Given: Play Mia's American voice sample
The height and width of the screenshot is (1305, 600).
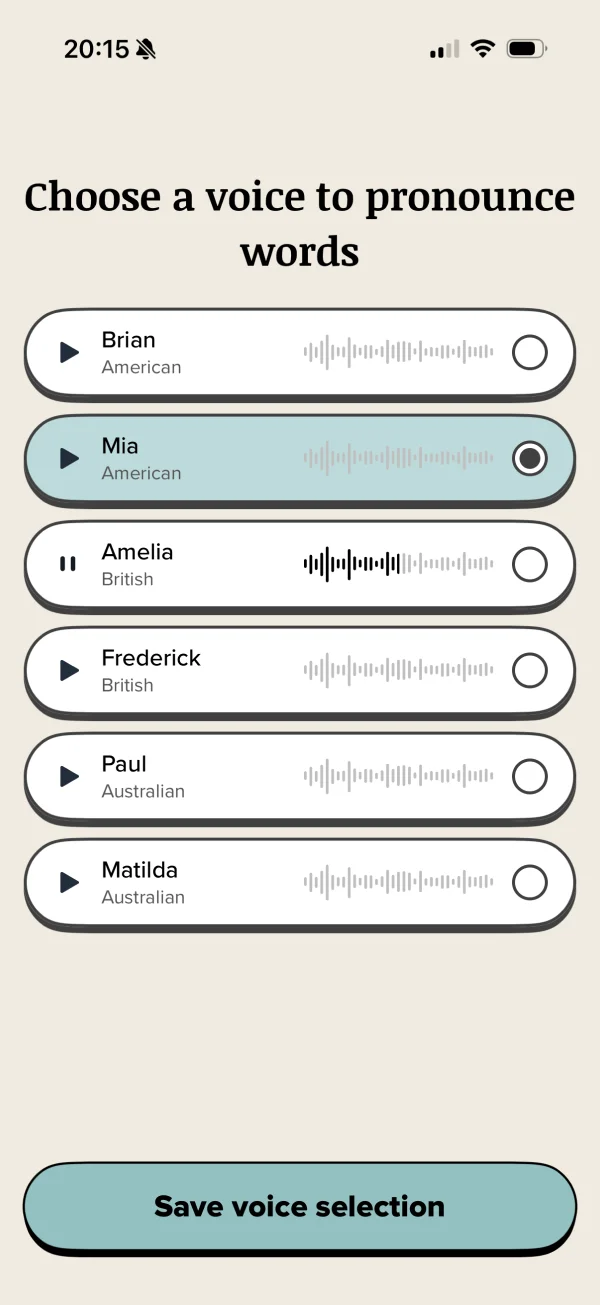Looking at the screenshot, I should (69, 458).
